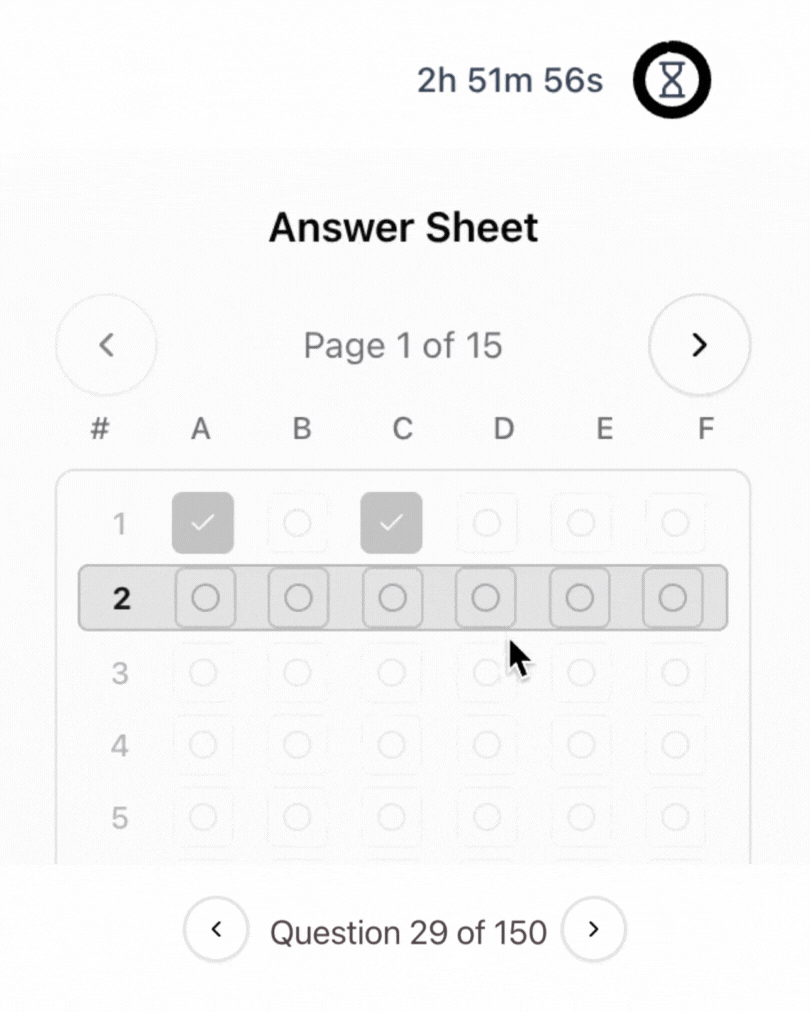Mark answer B for question 5
Screen dimensions: 810x1012
[x=298, y=817]
